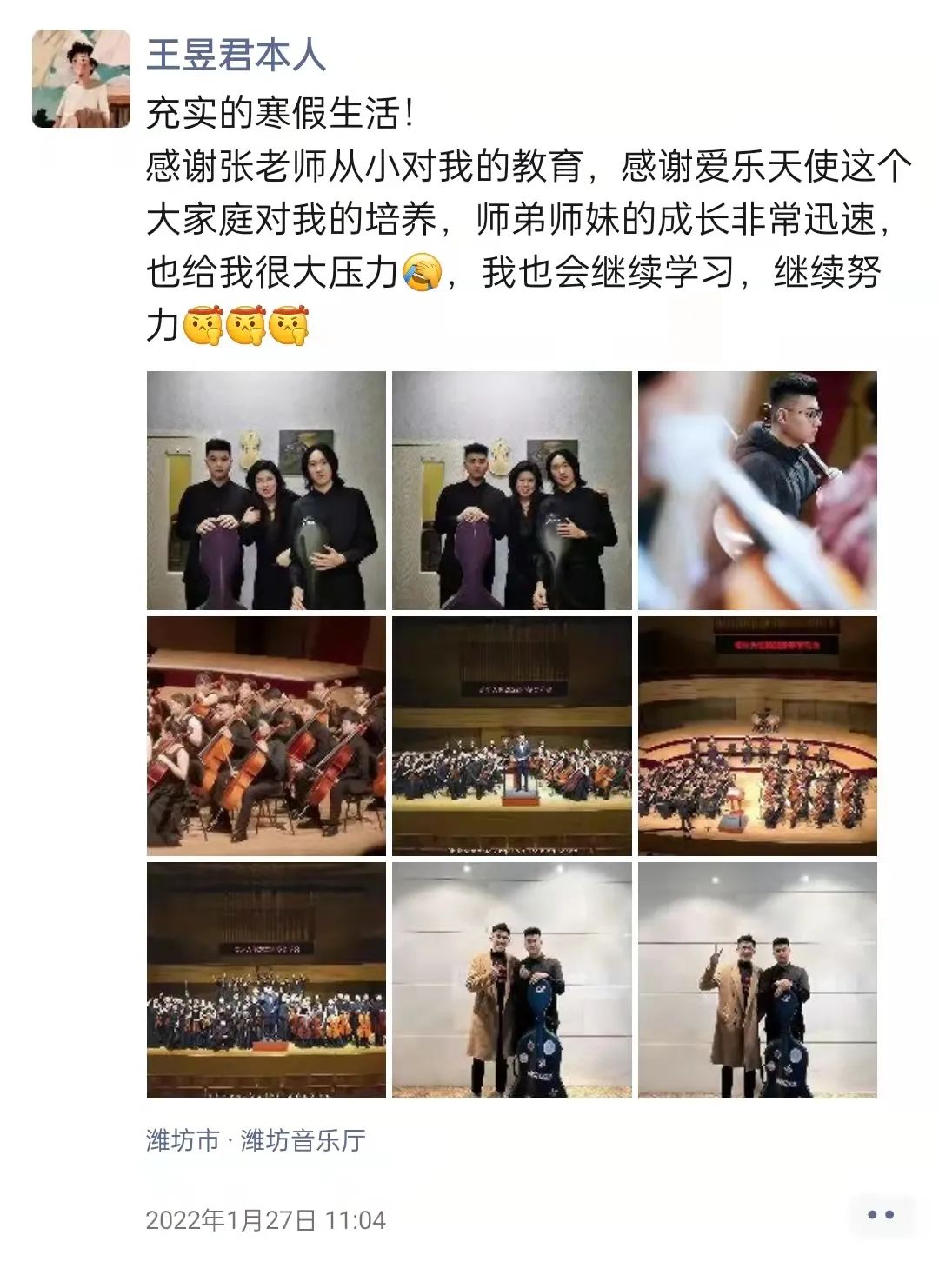Open the close-up photo of the man with glasses
Viewport: 939px width, 1288px height.
coord(757,490)
